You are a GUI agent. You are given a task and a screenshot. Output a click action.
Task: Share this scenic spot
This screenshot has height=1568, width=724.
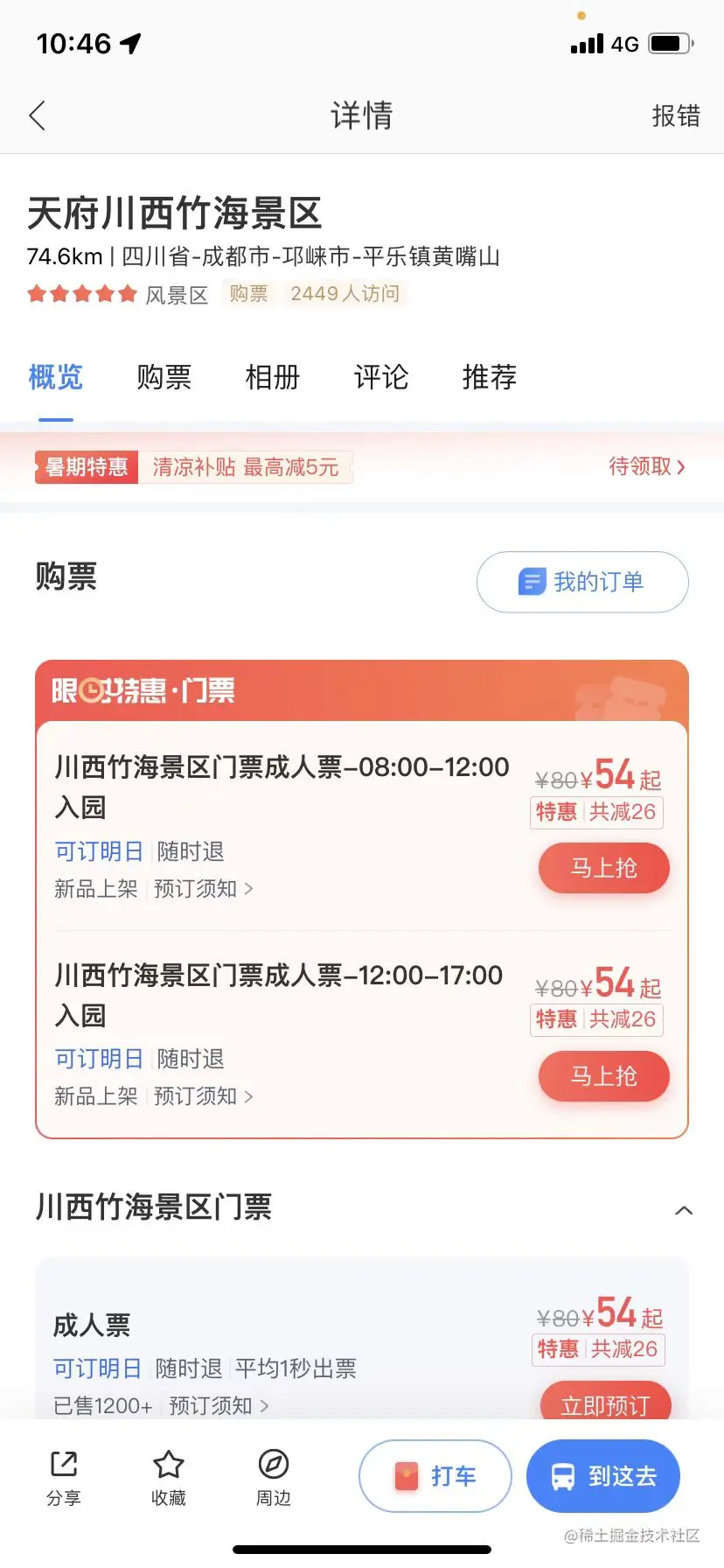coord(64,1477)
